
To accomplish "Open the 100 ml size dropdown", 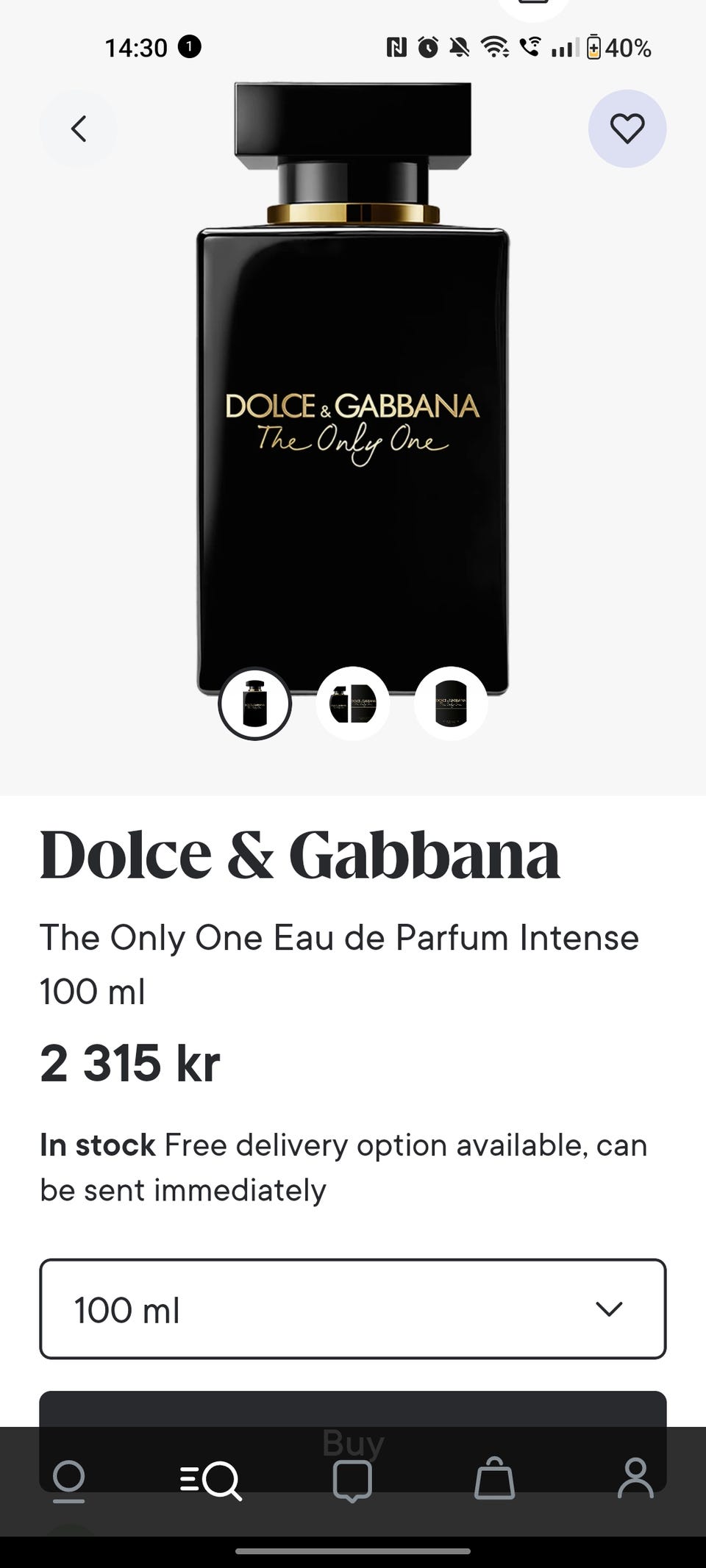I will (x=353, y=1311).
